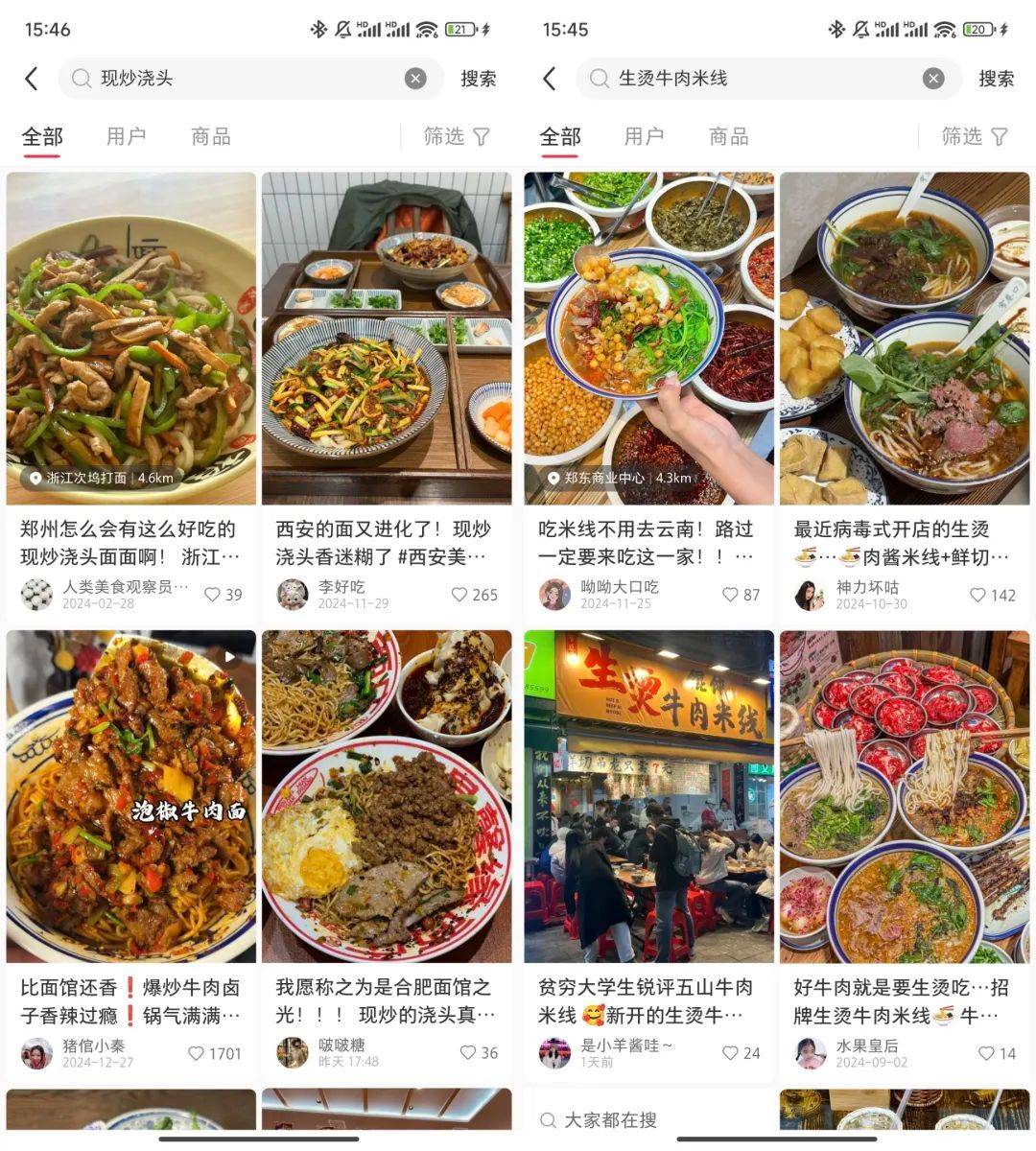1036x1151 pixels.
Task: Switch to 商品 tab under 生烫牛肉米线 search
Action: coord(728,136)
